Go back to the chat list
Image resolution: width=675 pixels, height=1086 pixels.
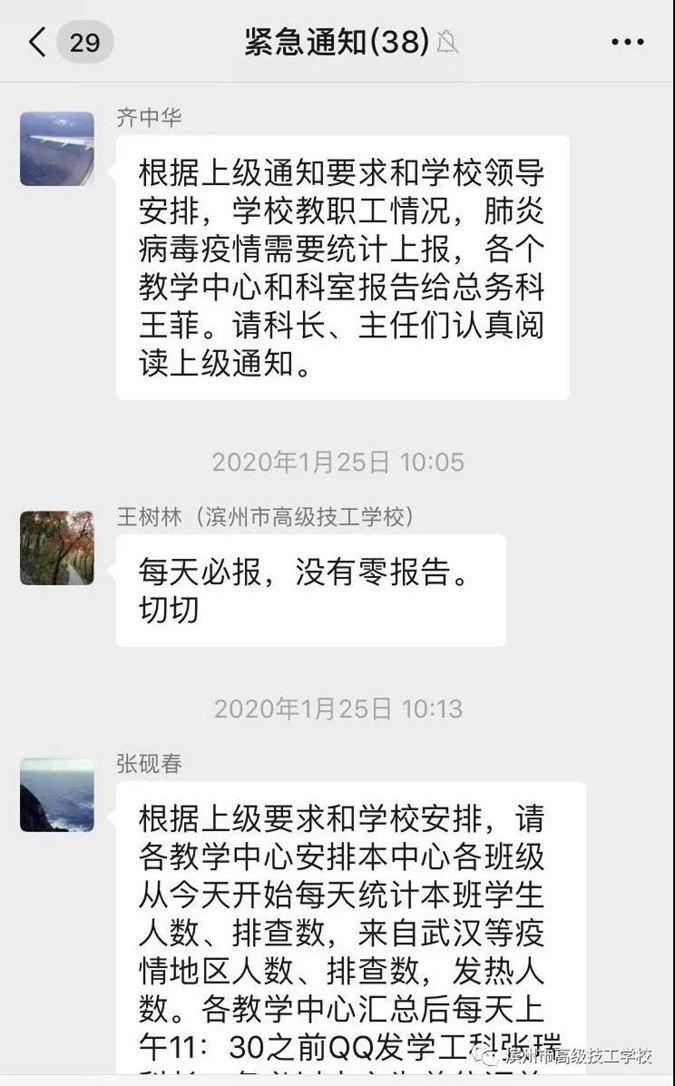coord(38,42)
